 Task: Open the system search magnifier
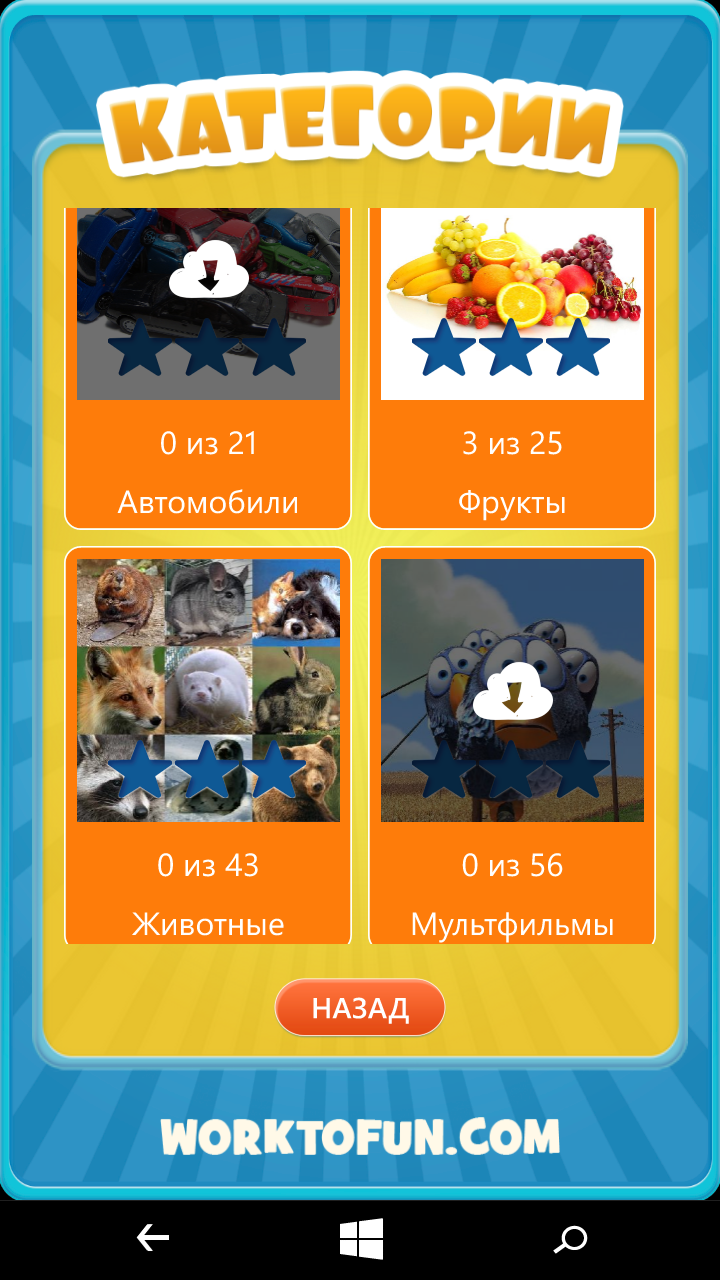570,1240
